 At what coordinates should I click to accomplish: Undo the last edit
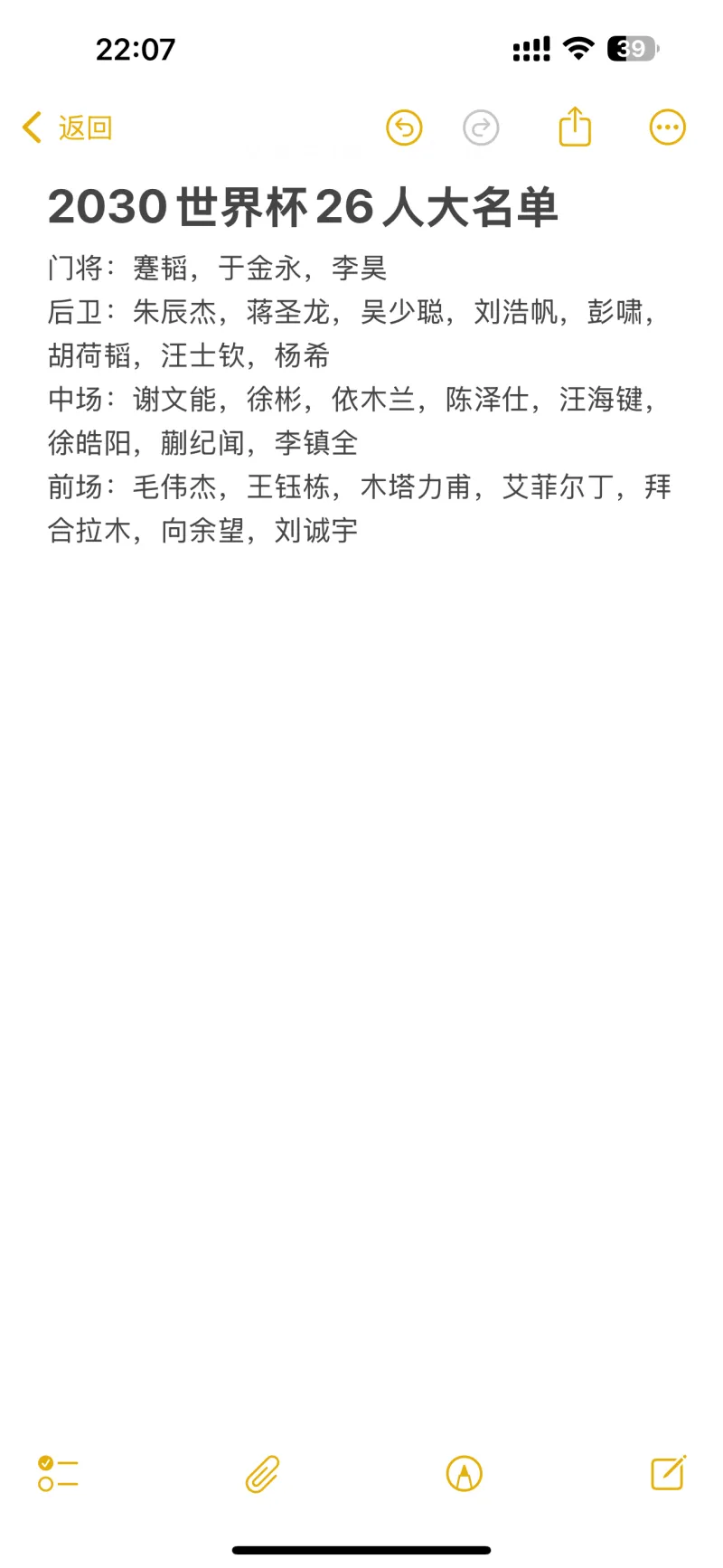404,128
